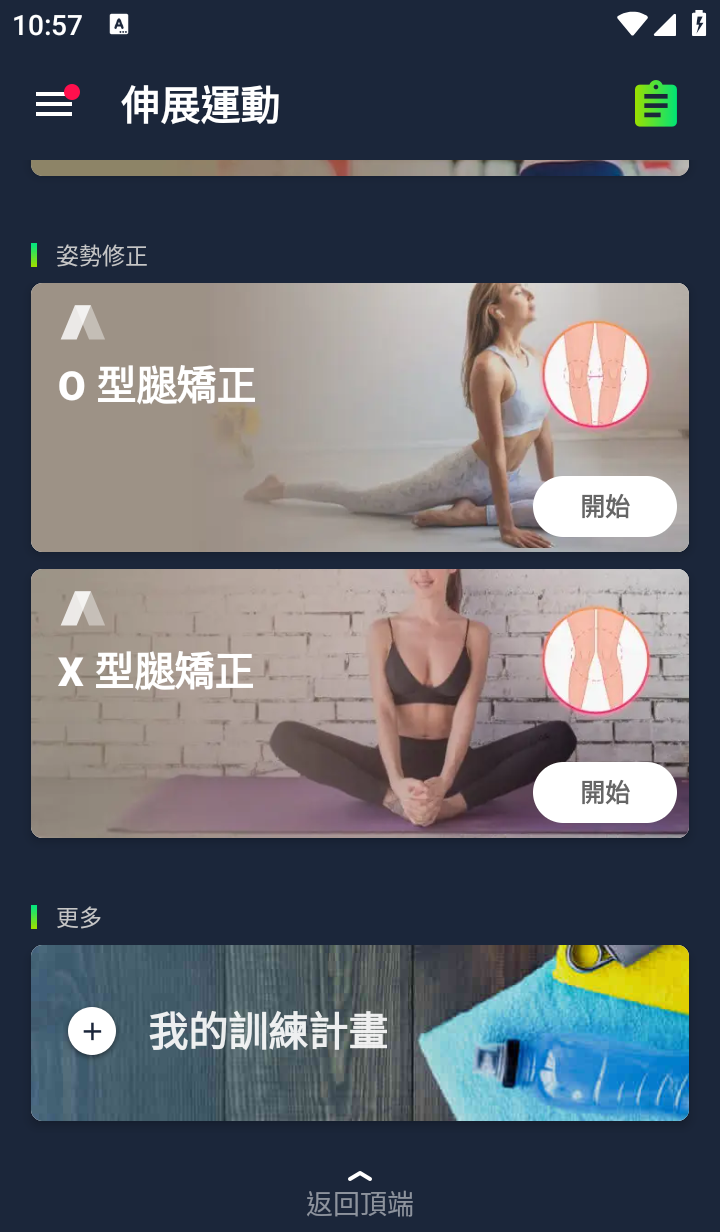Open the 我的訓練計畫 card
Screen dimensions: 720x1232
coord(360,1032)
